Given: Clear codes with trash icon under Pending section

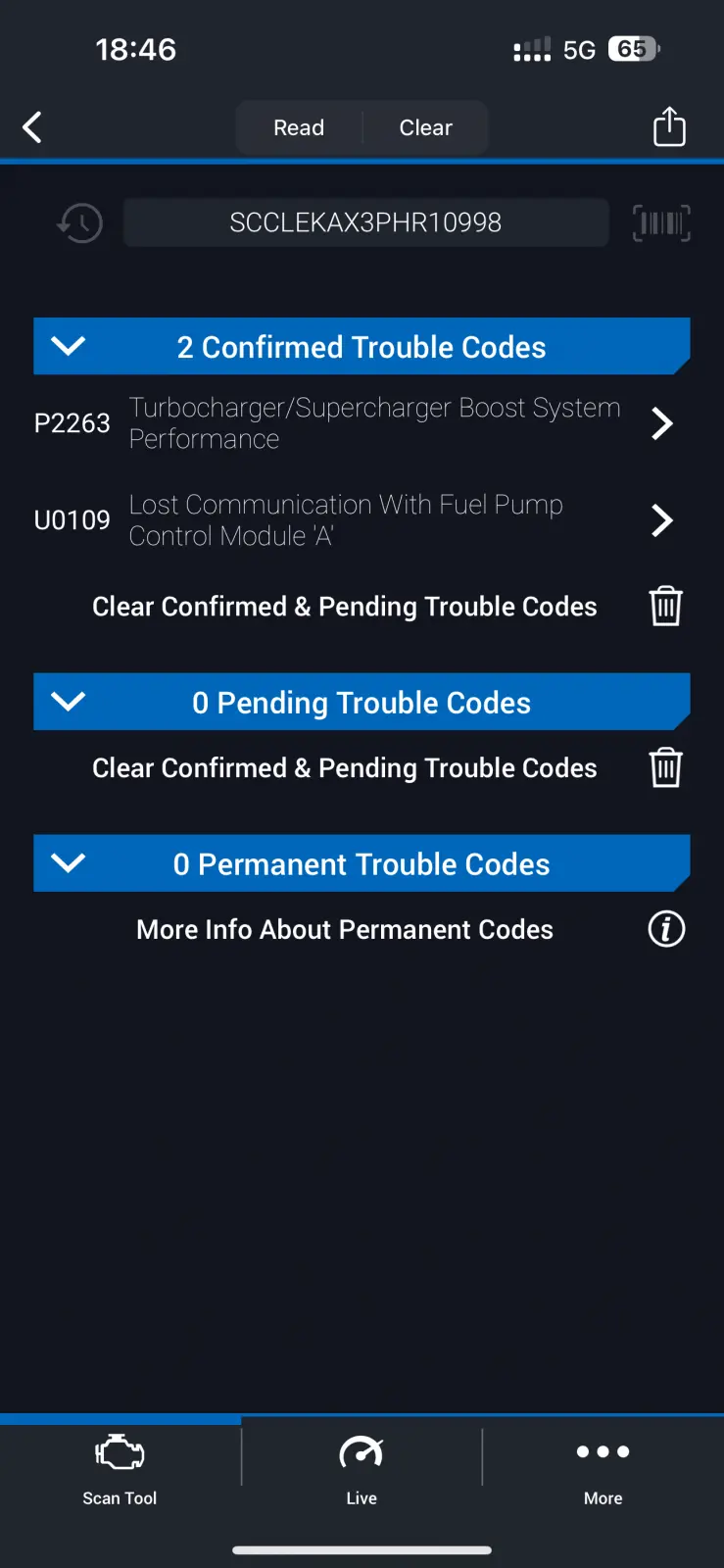Looking at the screenshot, I should pyautogui.click(x=665, y=768).
